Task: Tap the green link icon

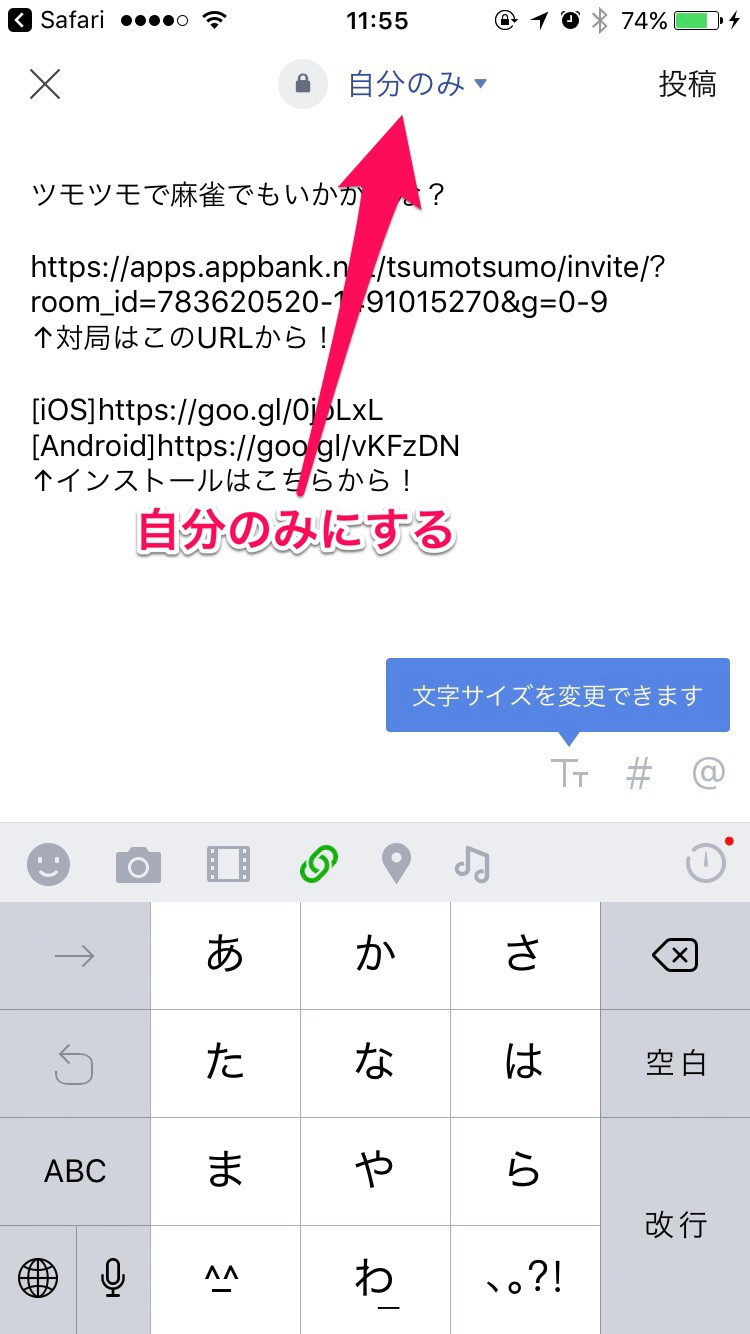Action: coord(318,863)
